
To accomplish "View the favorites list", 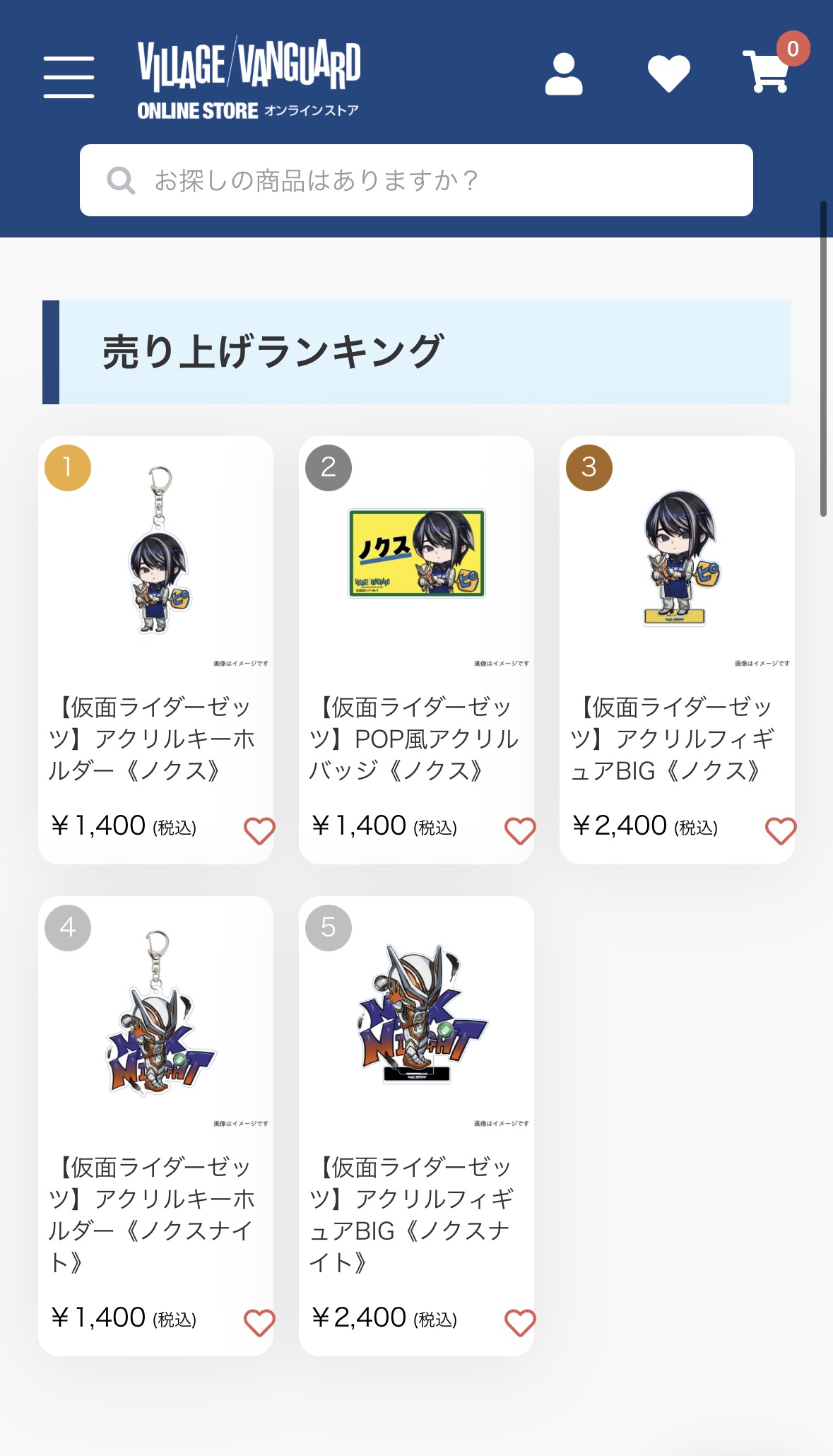I will tap(668, 74).
